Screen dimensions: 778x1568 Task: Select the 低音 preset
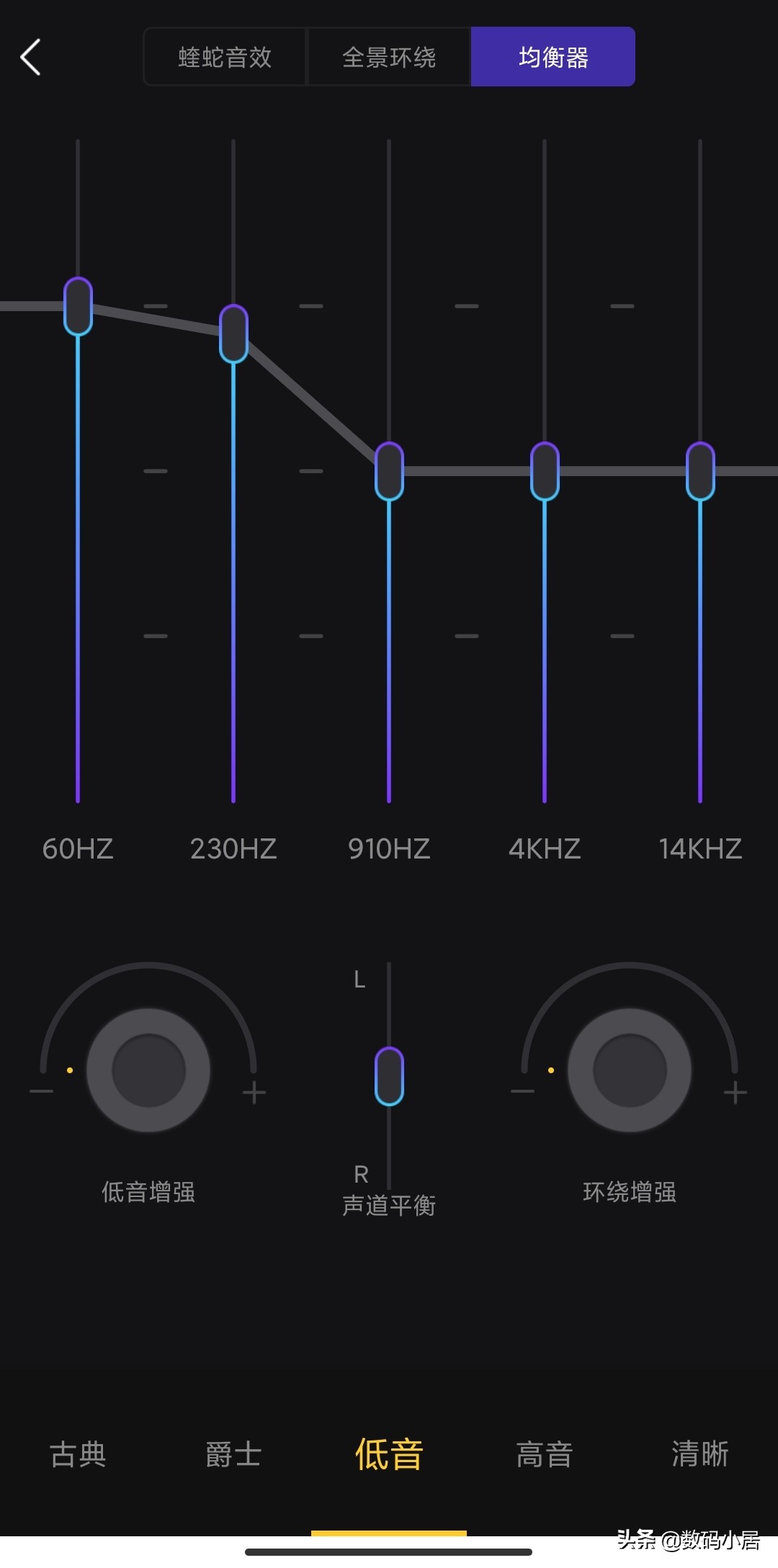389,1454
